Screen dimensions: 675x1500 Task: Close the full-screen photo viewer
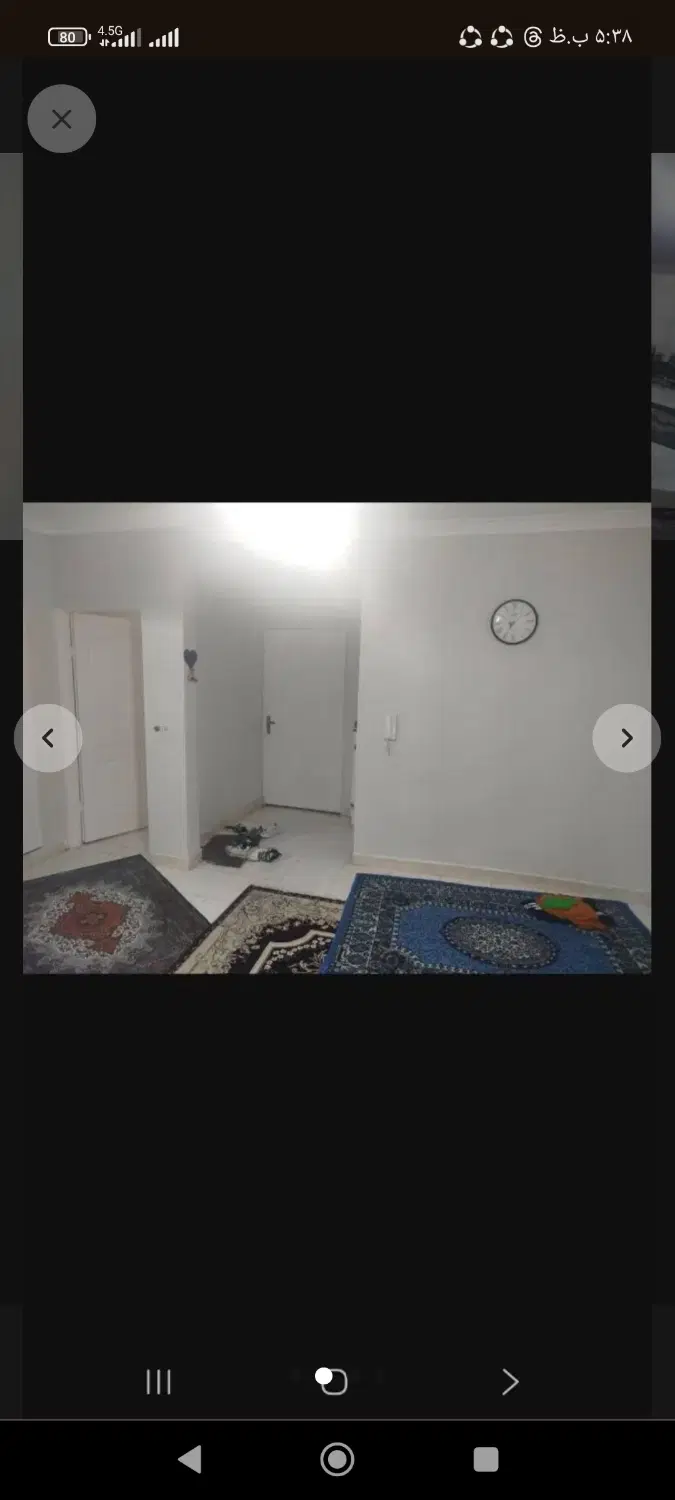[x=62, y=119]
